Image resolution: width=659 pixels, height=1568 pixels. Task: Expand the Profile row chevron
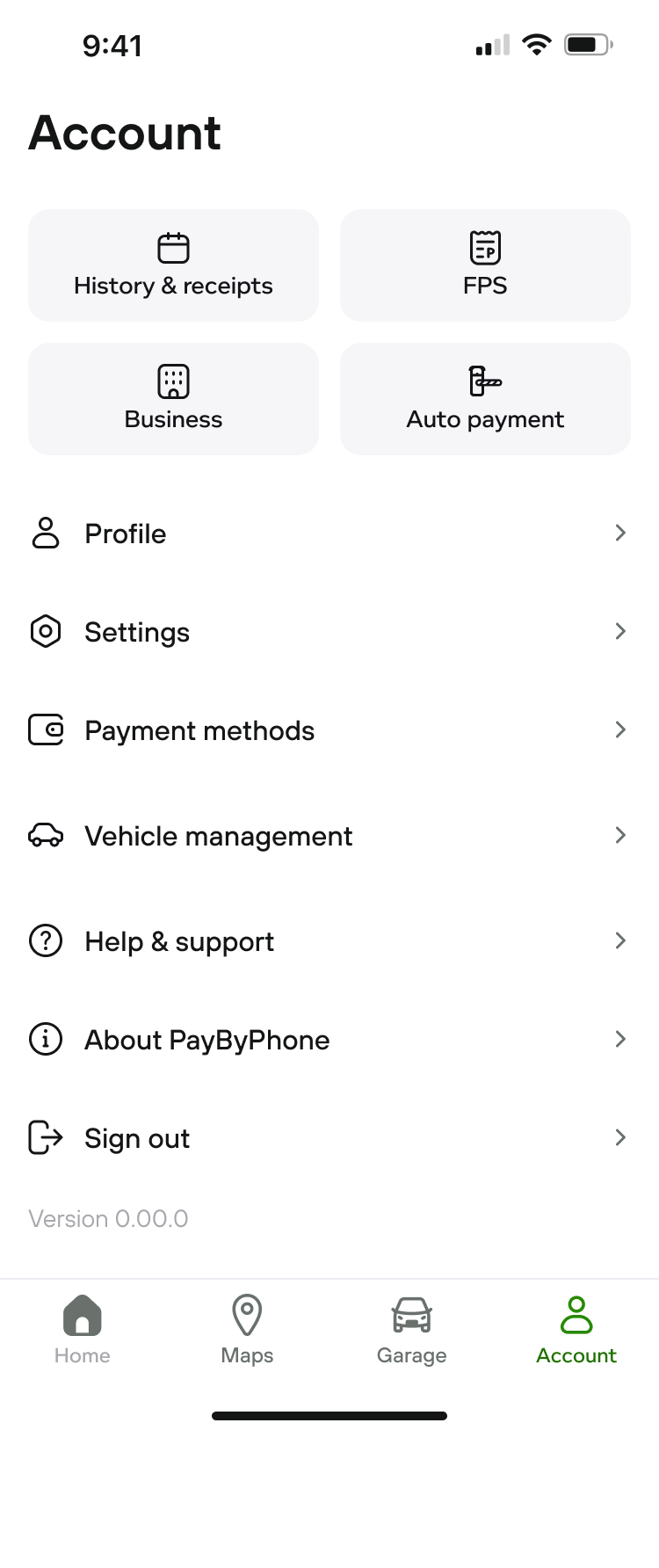coord(620,533)
